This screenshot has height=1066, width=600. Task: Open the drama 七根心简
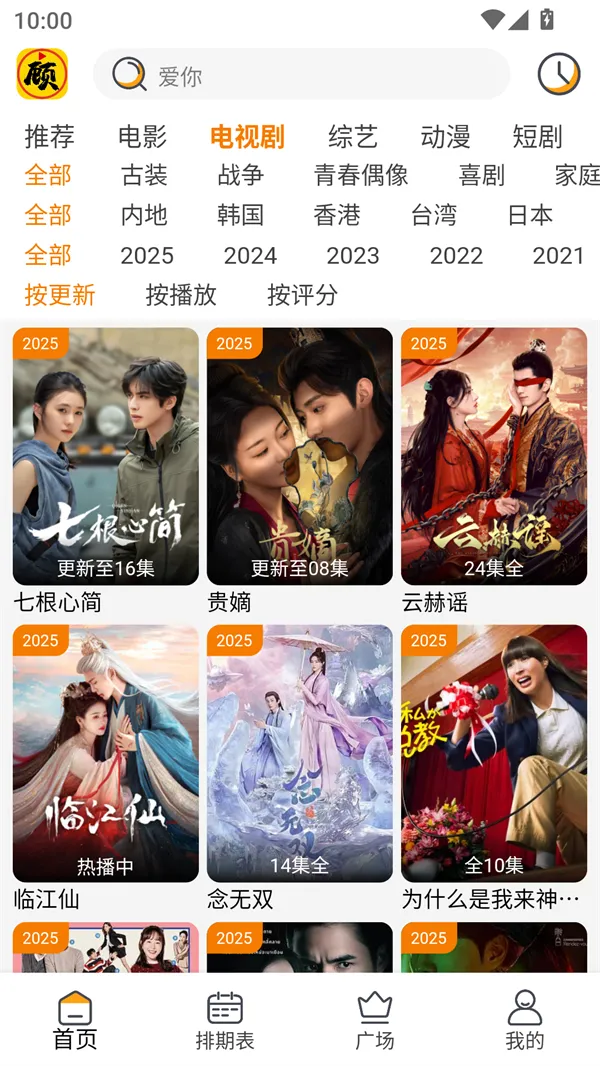106,456
